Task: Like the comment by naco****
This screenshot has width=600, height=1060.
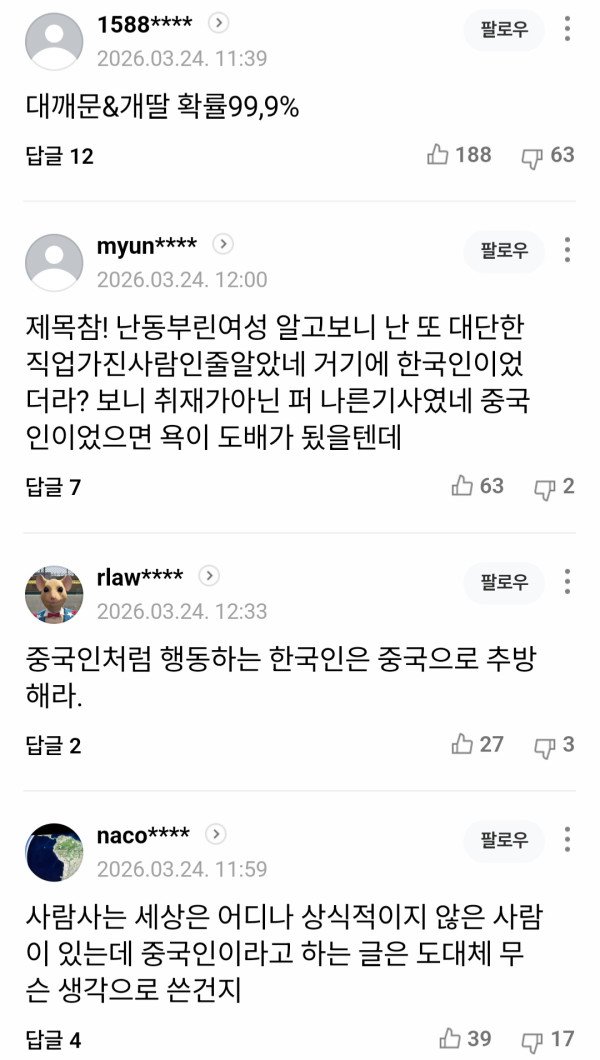Action: tap(450, 1039)
